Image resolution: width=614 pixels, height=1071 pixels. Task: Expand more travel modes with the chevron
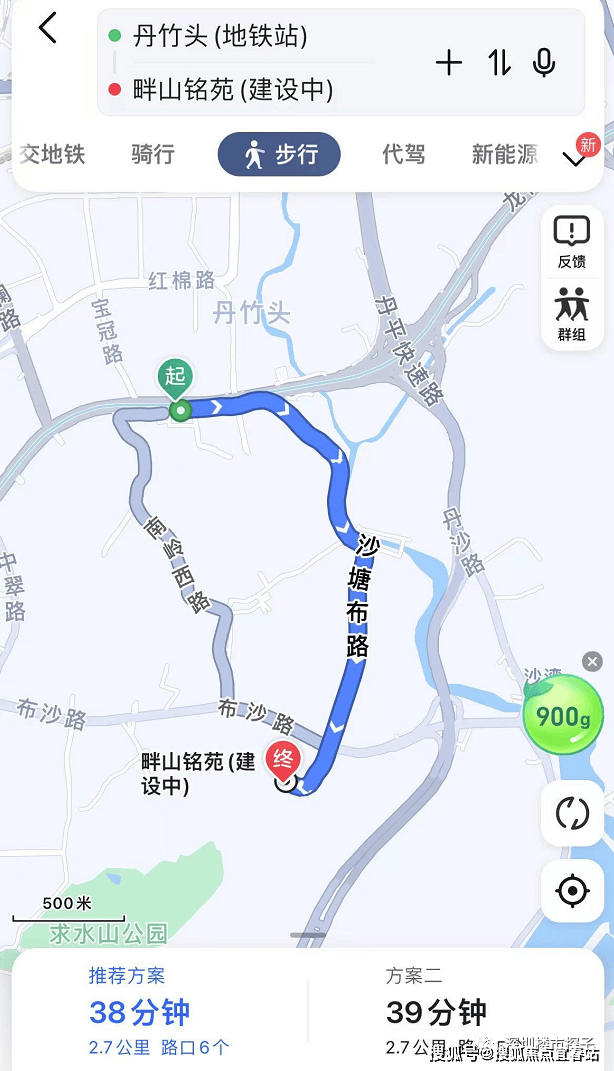pos(575,158)
